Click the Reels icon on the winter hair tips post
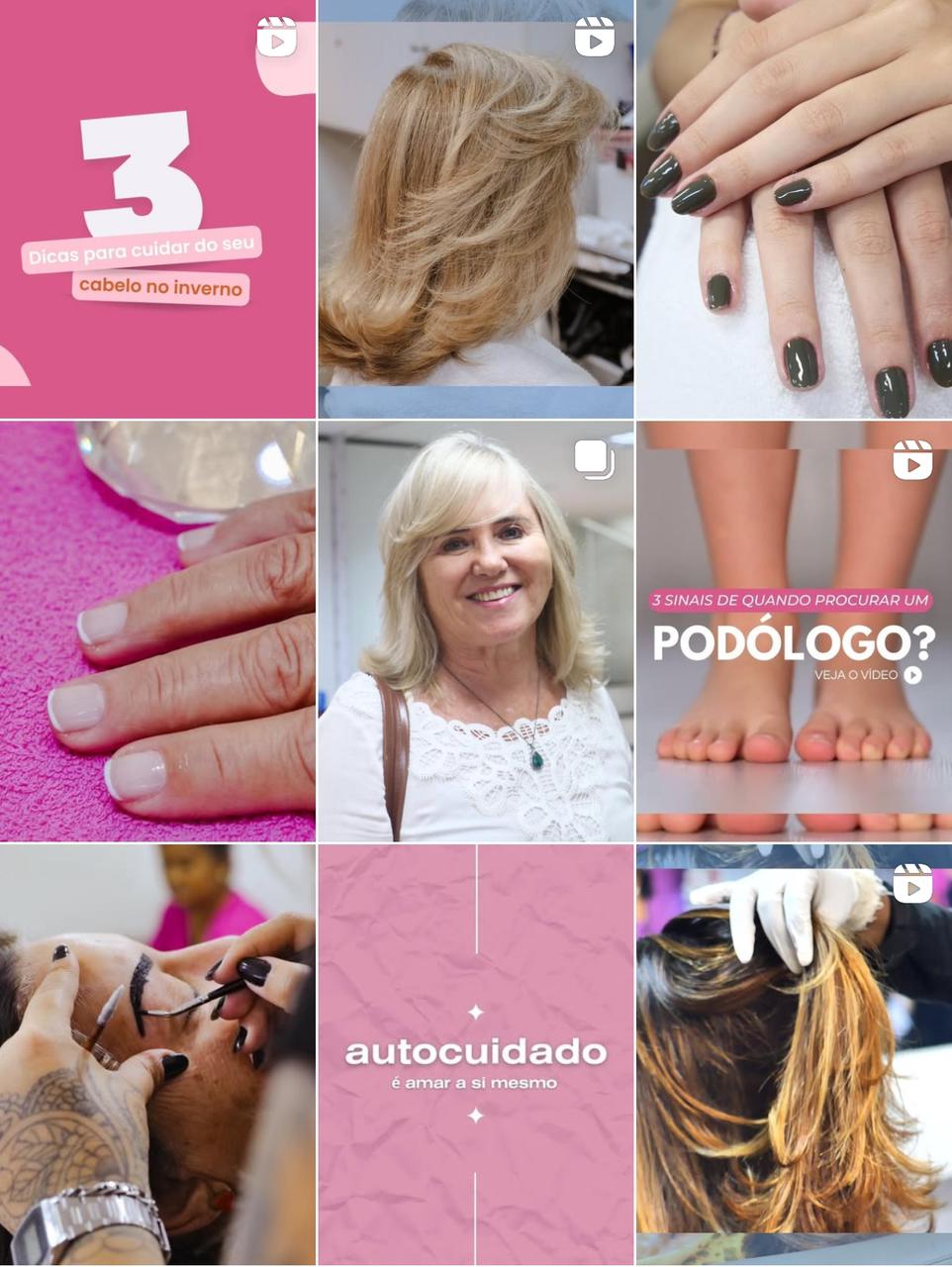 tap(278, 38)
